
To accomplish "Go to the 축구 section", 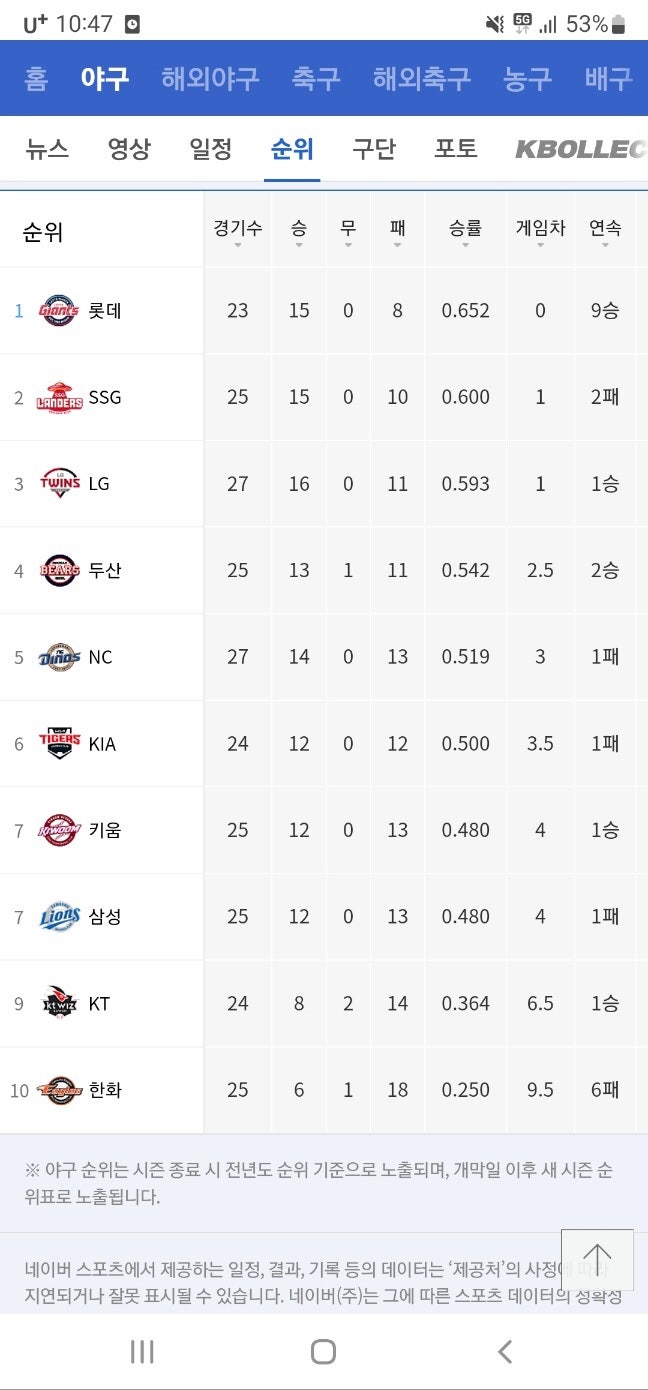I will (316, 79).
